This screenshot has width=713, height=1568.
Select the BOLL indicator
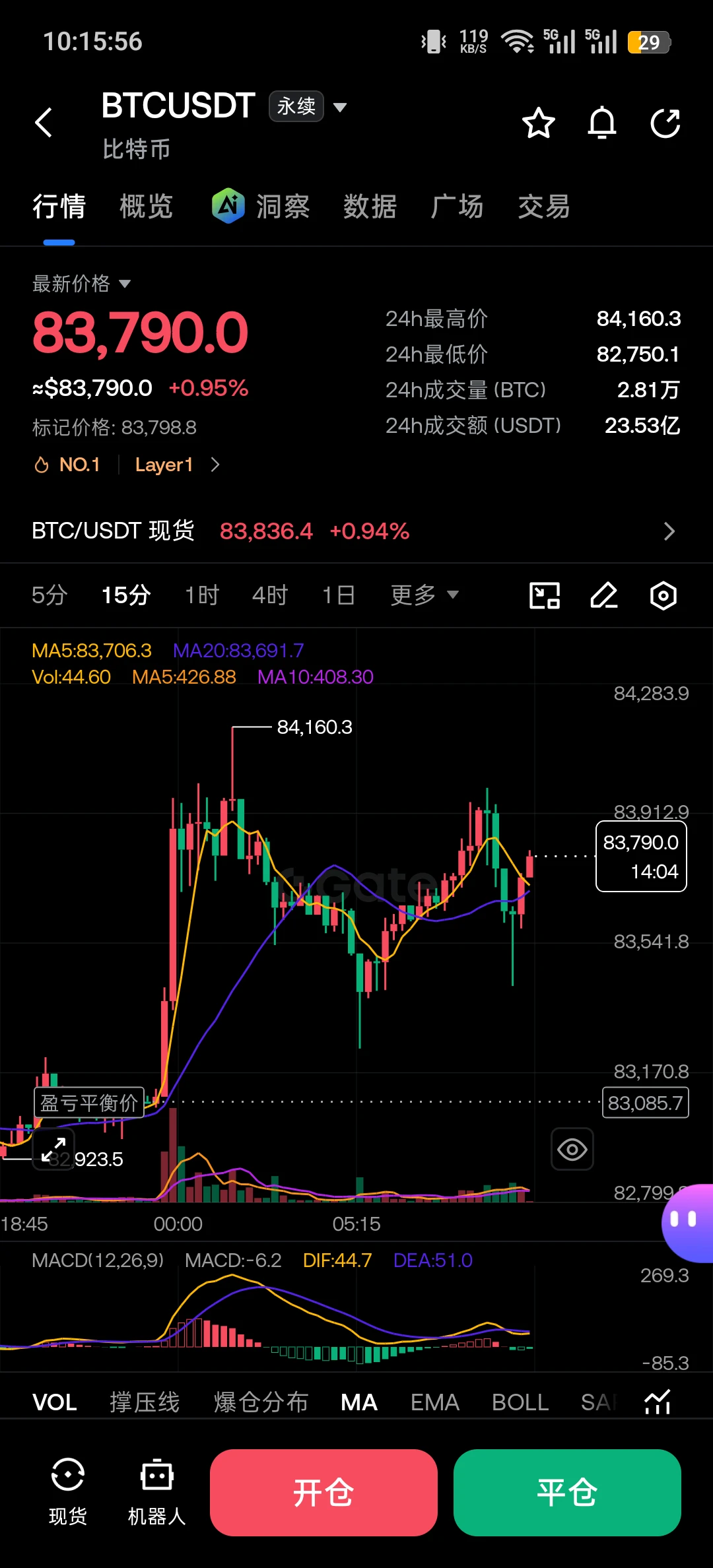(520, 1402)
